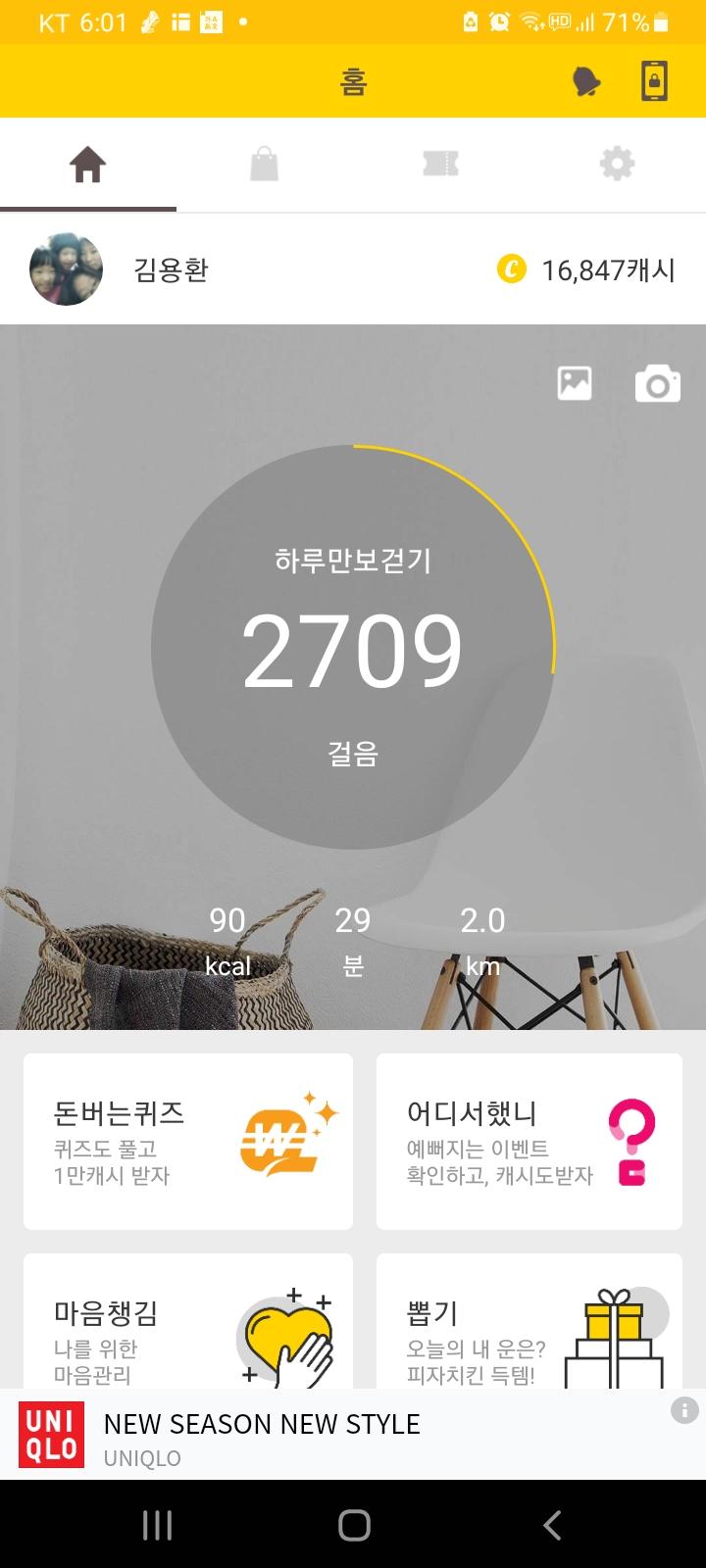Screen dimensions: 706x1568
Task: Choose a background image from gallery
Action: click(x=575, y=383)
